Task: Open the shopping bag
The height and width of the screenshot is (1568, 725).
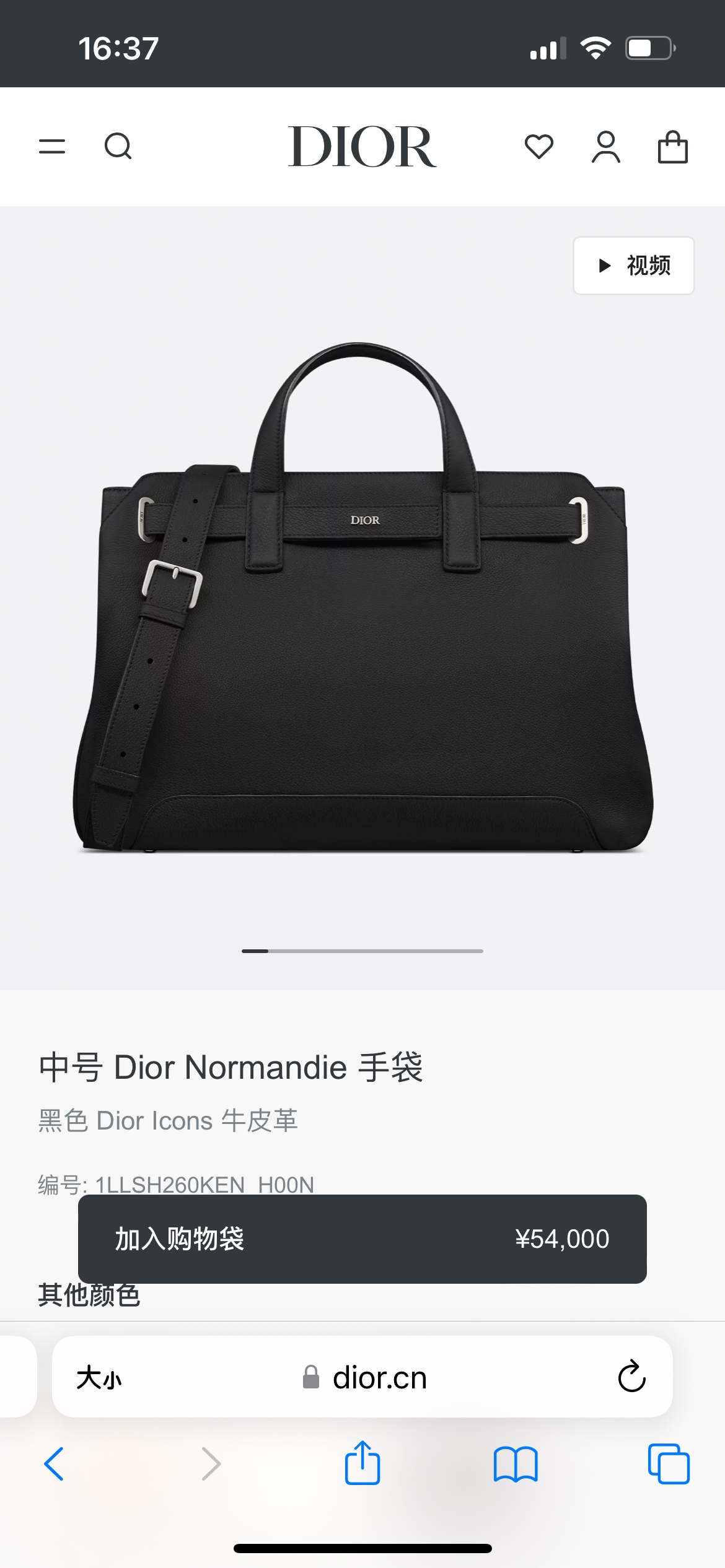Action: coord(672,147)
